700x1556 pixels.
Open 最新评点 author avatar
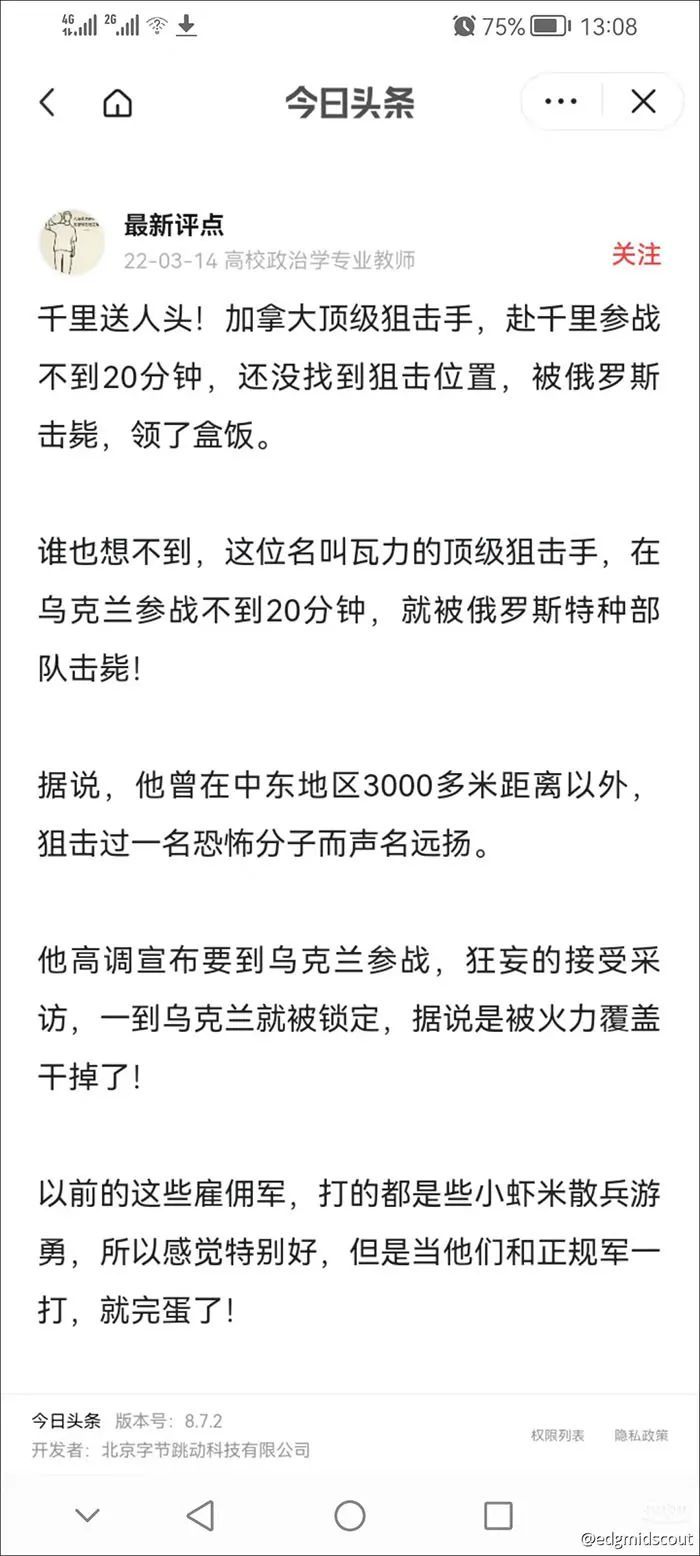coord(71,242)
